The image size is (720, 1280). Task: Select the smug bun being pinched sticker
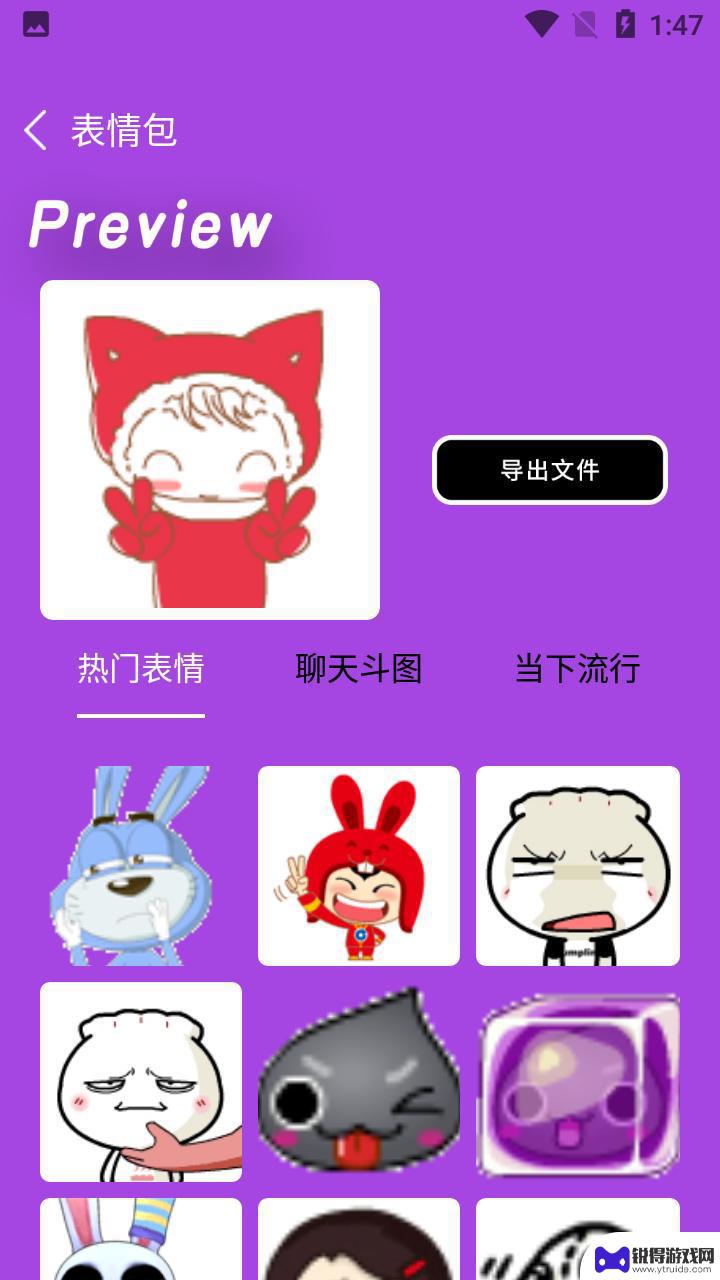coord(141,1082)
